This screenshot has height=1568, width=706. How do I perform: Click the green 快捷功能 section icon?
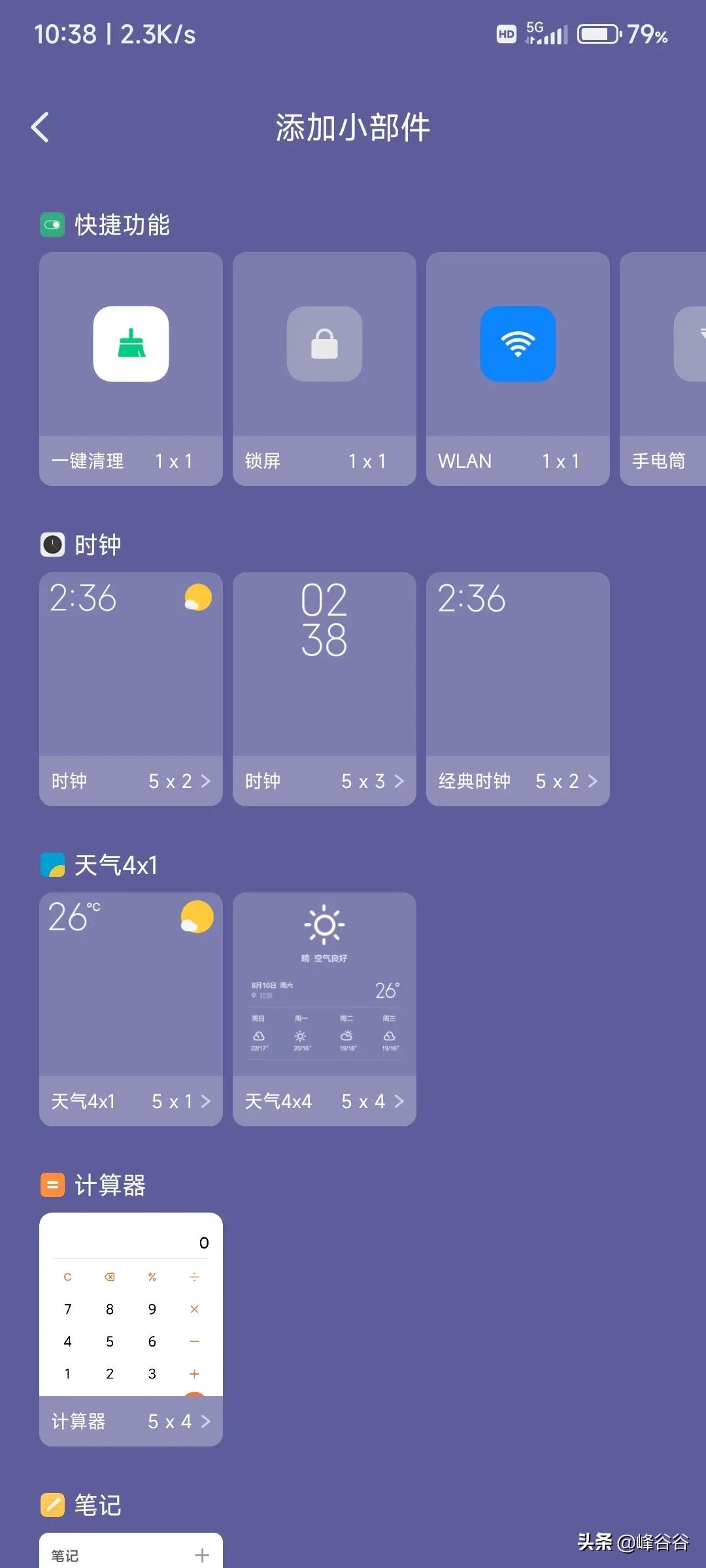coord(52,225)
